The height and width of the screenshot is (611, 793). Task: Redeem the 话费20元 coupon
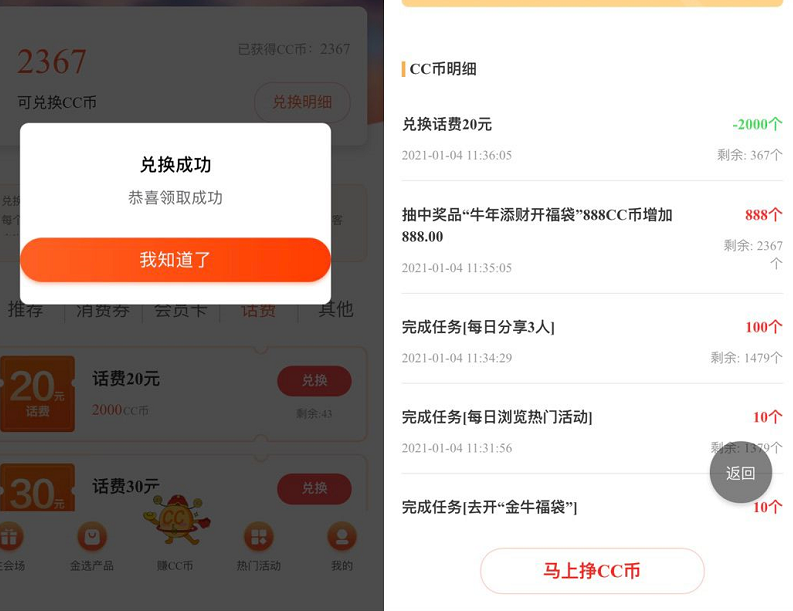(x=314, y=381)
